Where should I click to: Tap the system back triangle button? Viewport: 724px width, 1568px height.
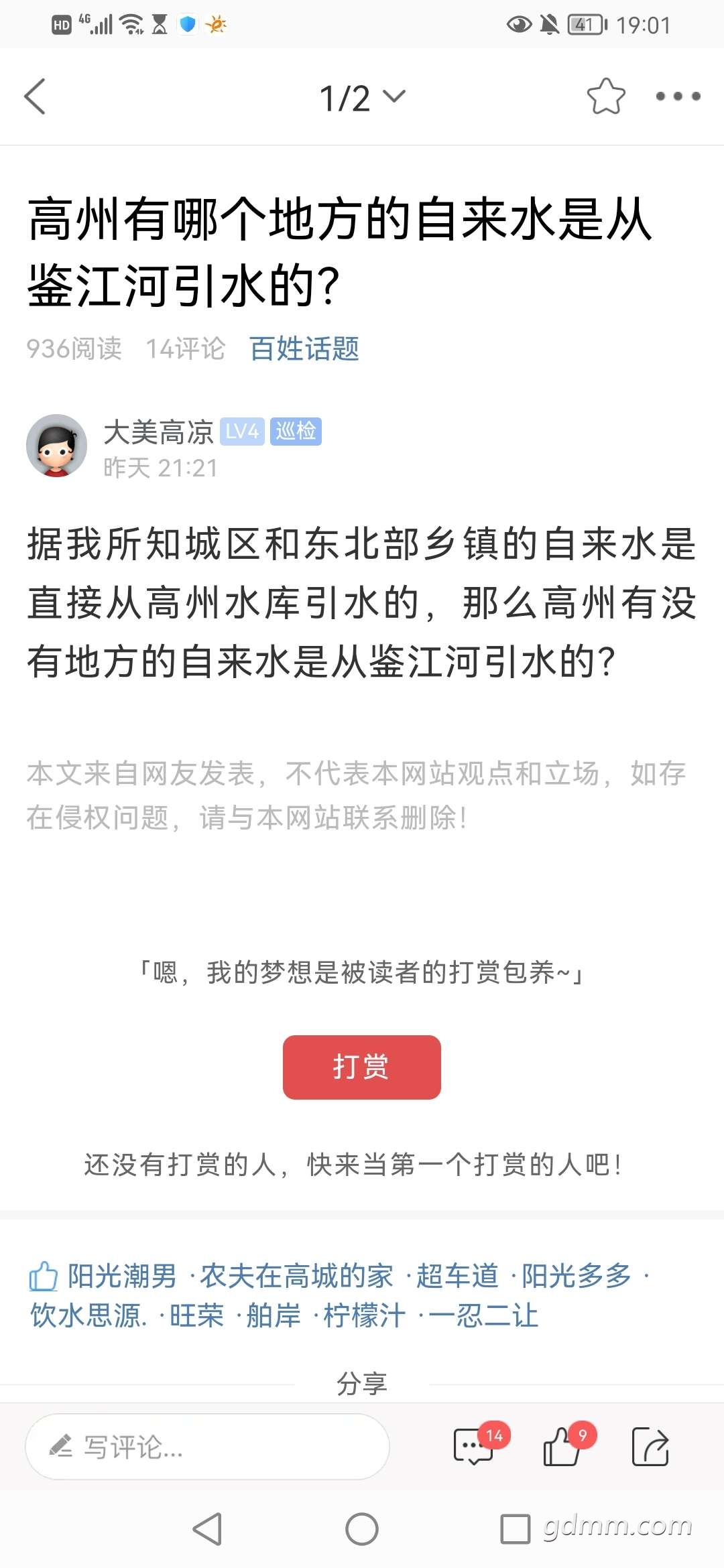click(207, 1529)
